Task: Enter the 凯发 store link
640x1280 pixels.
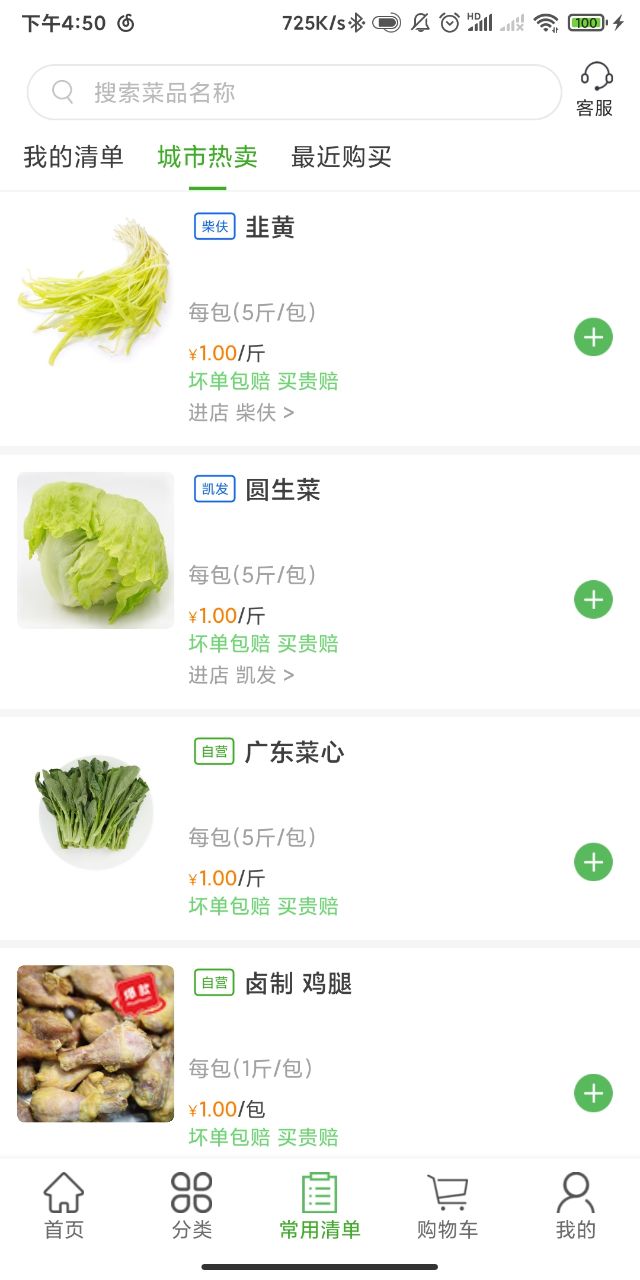Action: 241,675
